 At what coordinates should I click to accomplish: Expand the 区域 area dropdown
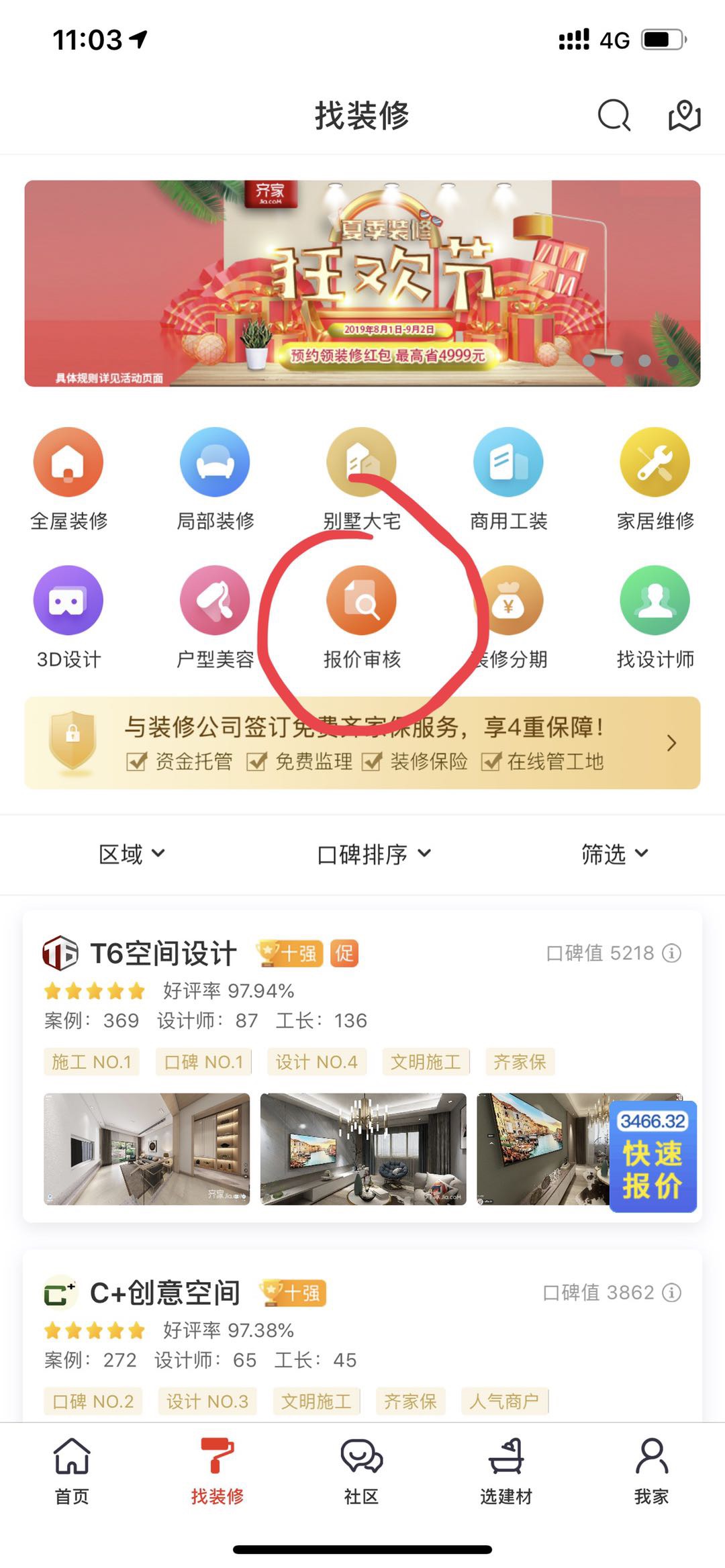(132, 854)
